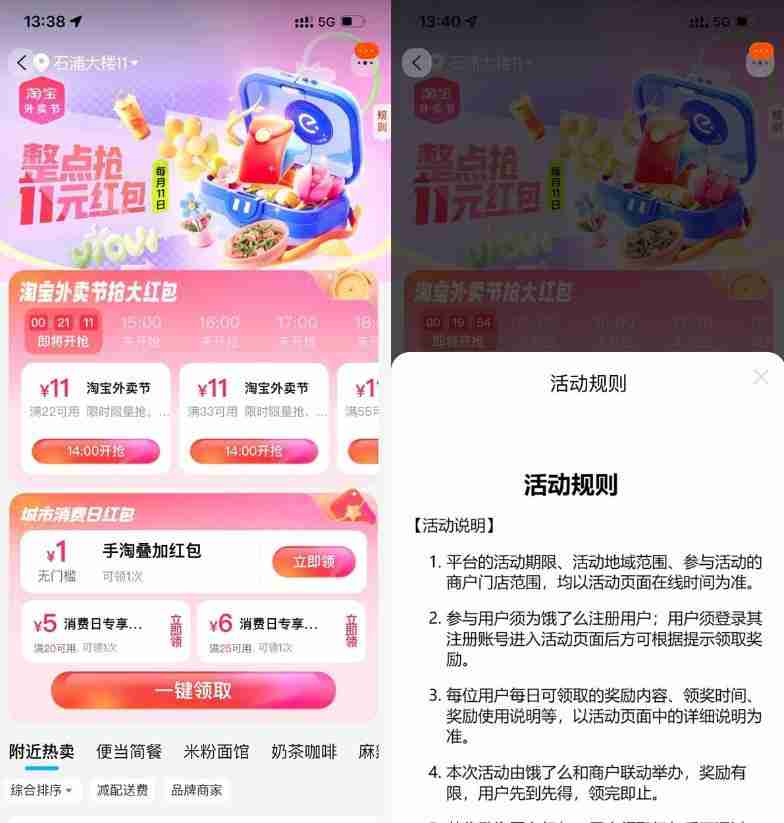Select the 附近热卖 tab
784x823 pixels.
coord(42,752)
